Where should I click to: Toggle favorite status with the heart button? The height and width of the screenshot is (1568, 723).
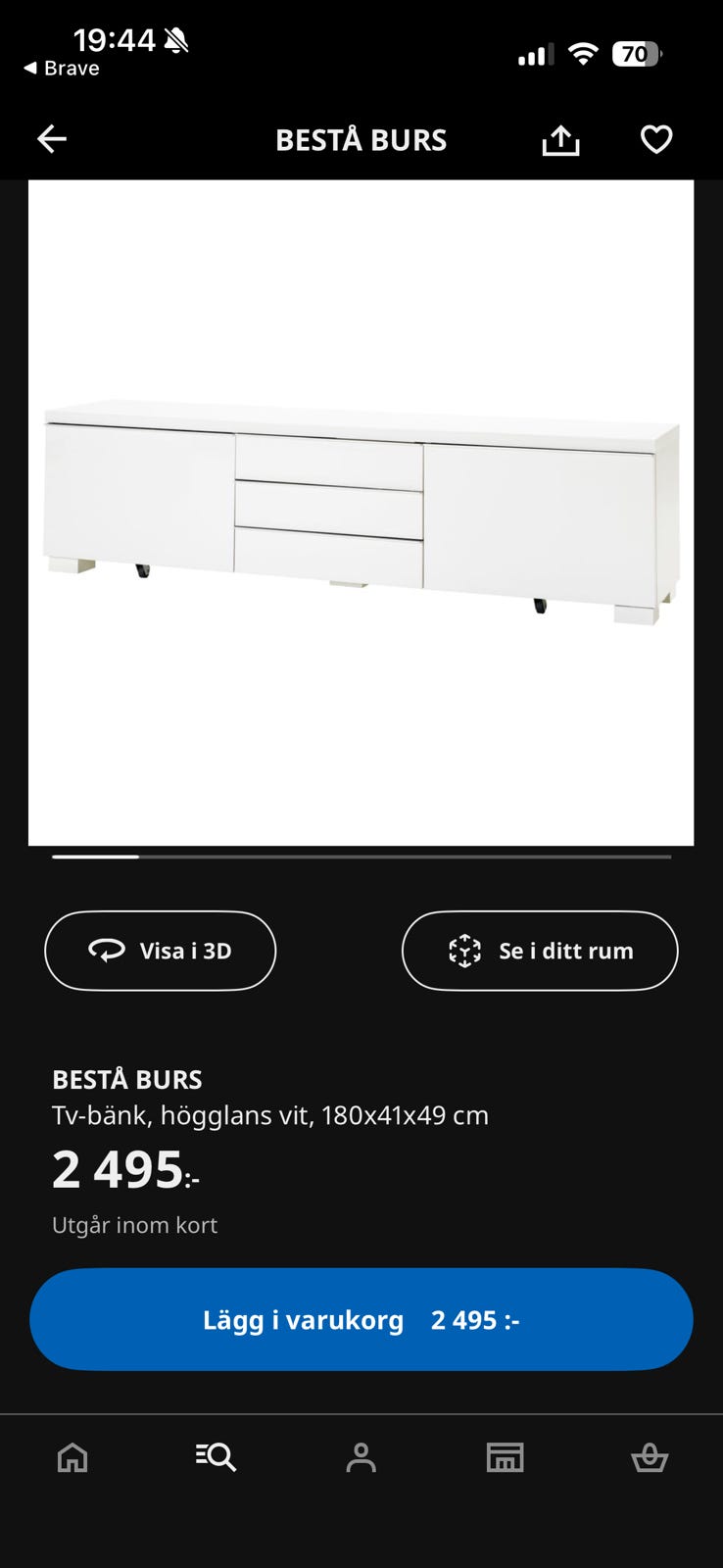click(x=654, y=139)
